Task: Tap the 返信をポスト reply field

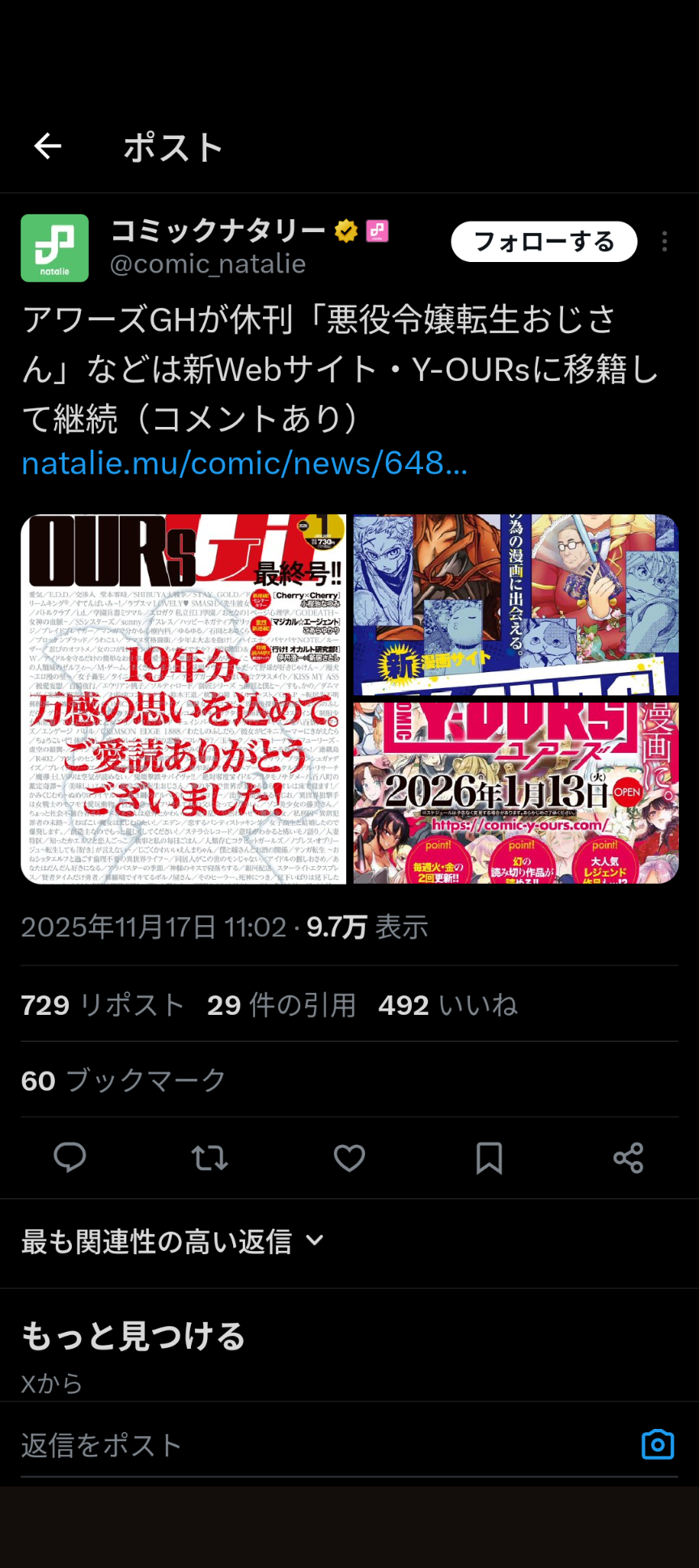Action: click(324, 1445)
